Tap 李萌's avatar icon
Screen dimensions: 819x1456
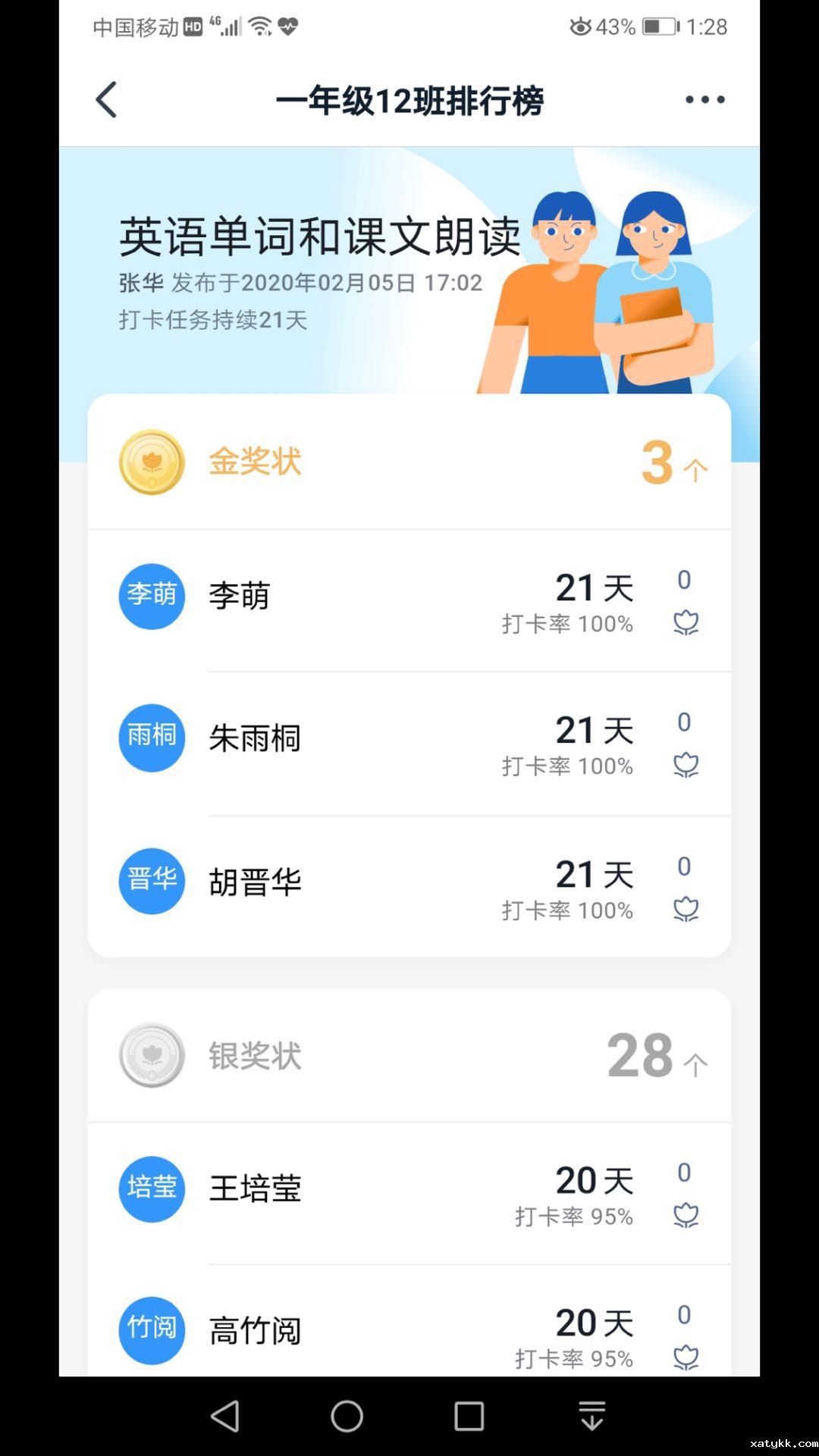(x=152, y=596)
